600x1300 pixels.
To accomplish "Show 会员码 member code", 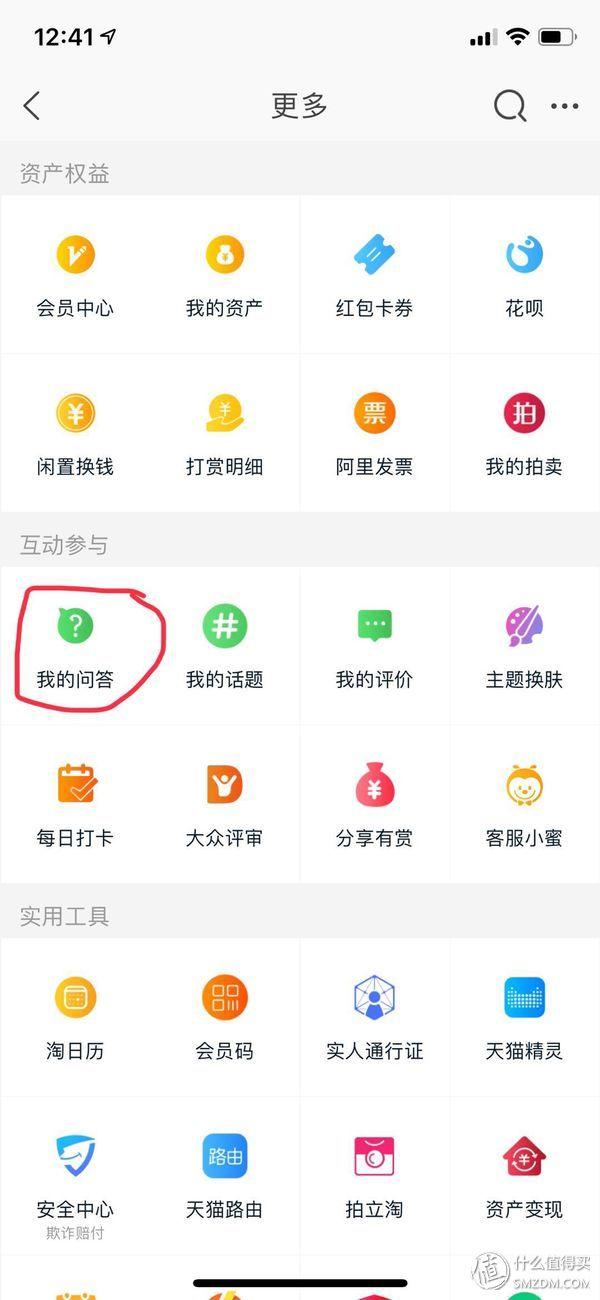I will (224, 1017).
